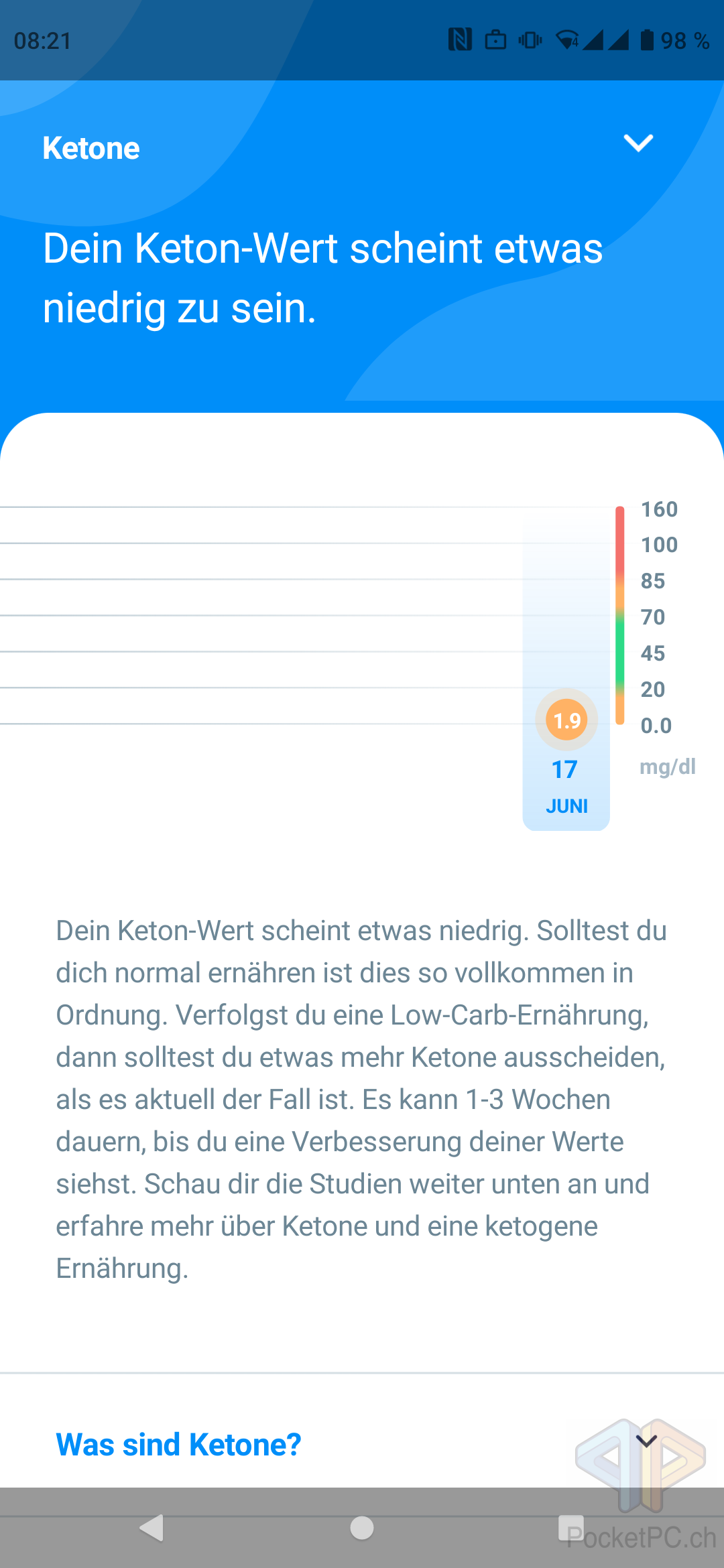Screen dimensions: 724x1568
Task: Return to the home screen
Action: click(362, 1528)
